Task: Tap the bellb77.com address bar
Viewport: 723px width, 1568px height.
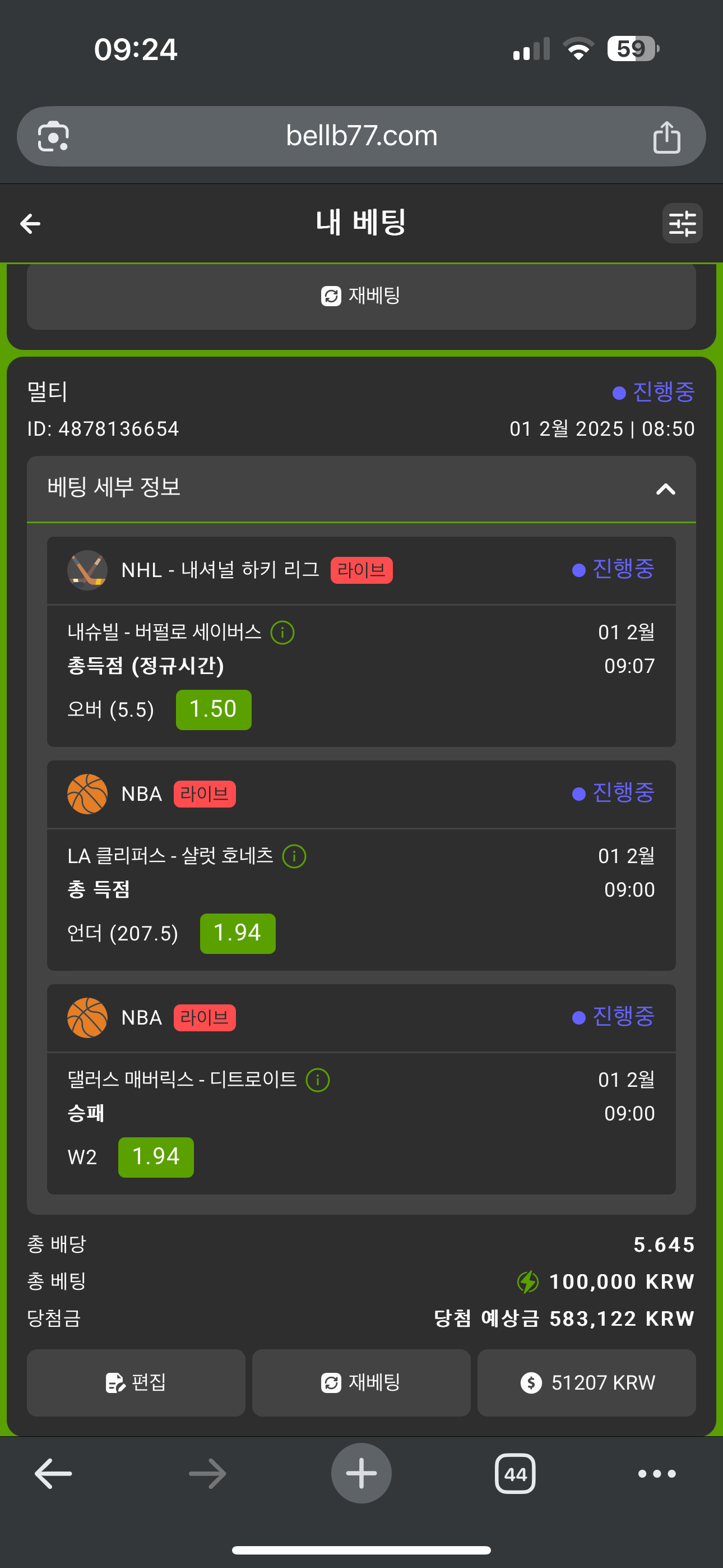Action: [x=361, y=136]
